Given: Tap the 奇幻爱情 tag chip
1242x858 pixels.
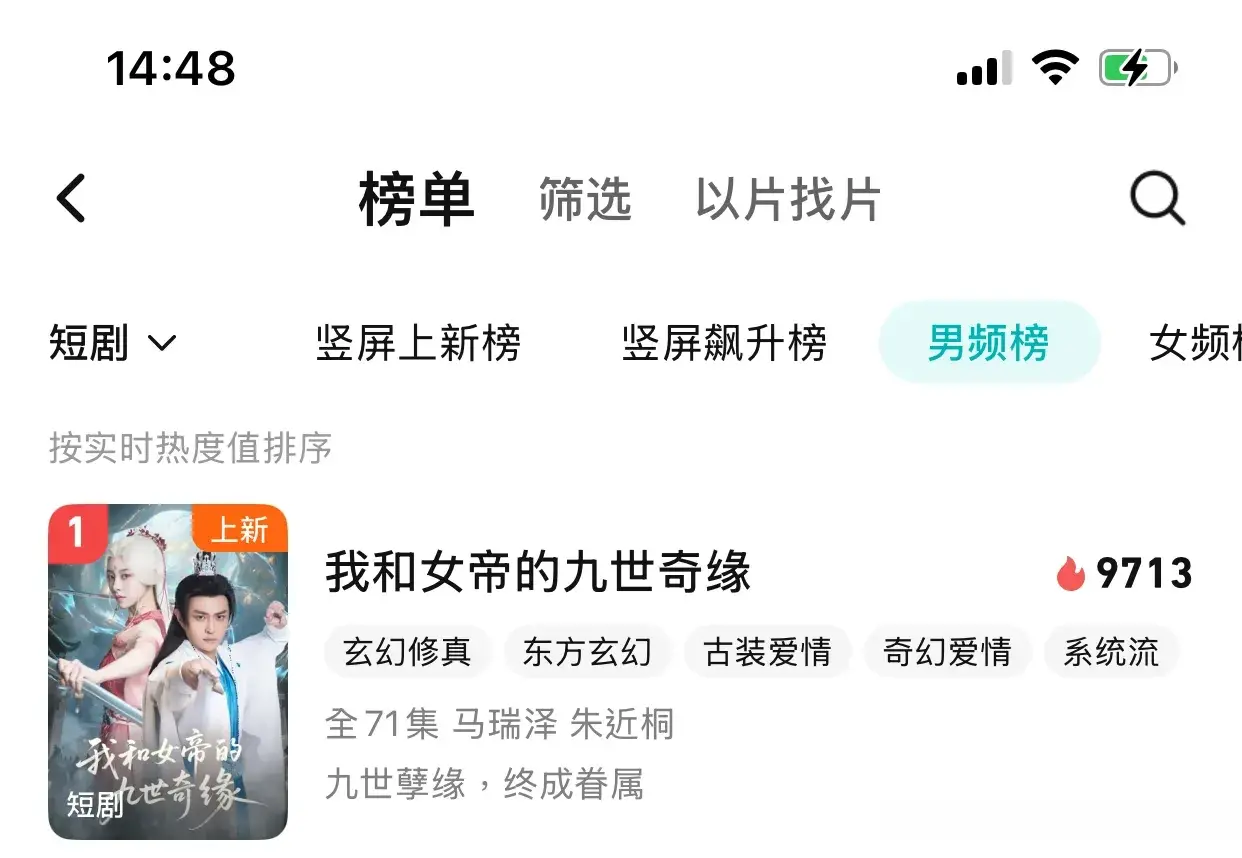Looking at the screenshot, I should pos(947,652).
